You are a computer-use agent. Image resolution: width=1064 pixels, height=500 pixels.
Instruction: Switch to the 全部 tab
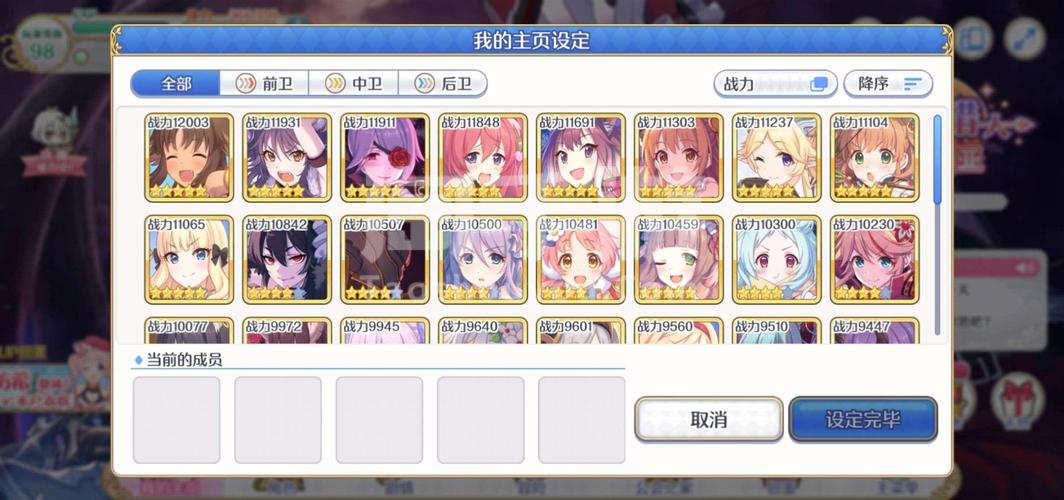tap(175, 84)
